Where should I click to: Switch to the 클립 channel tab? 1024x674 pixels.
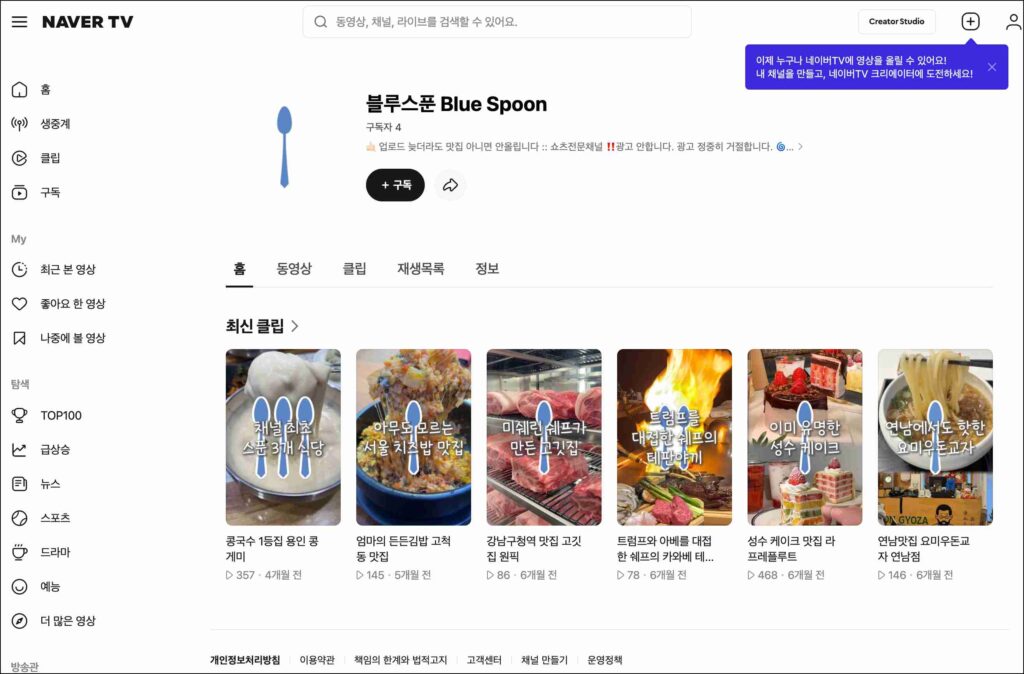point(354,269)
